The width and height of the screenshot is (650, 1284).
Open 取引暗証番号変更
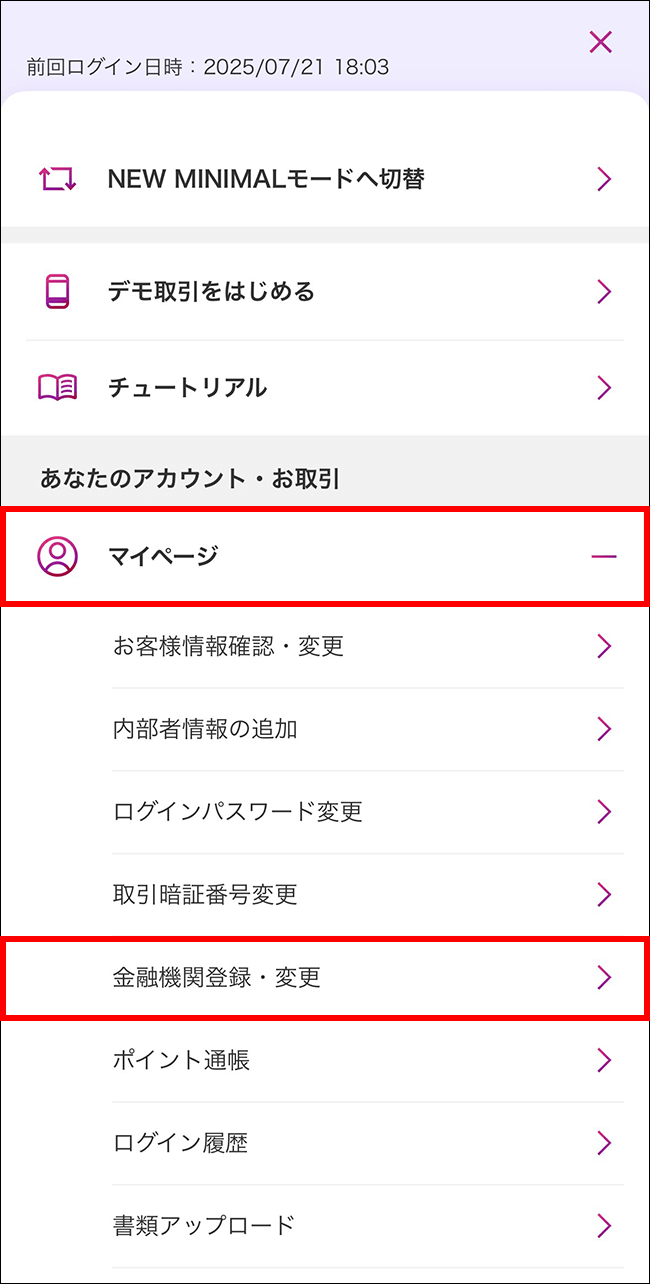click(325, 894)
